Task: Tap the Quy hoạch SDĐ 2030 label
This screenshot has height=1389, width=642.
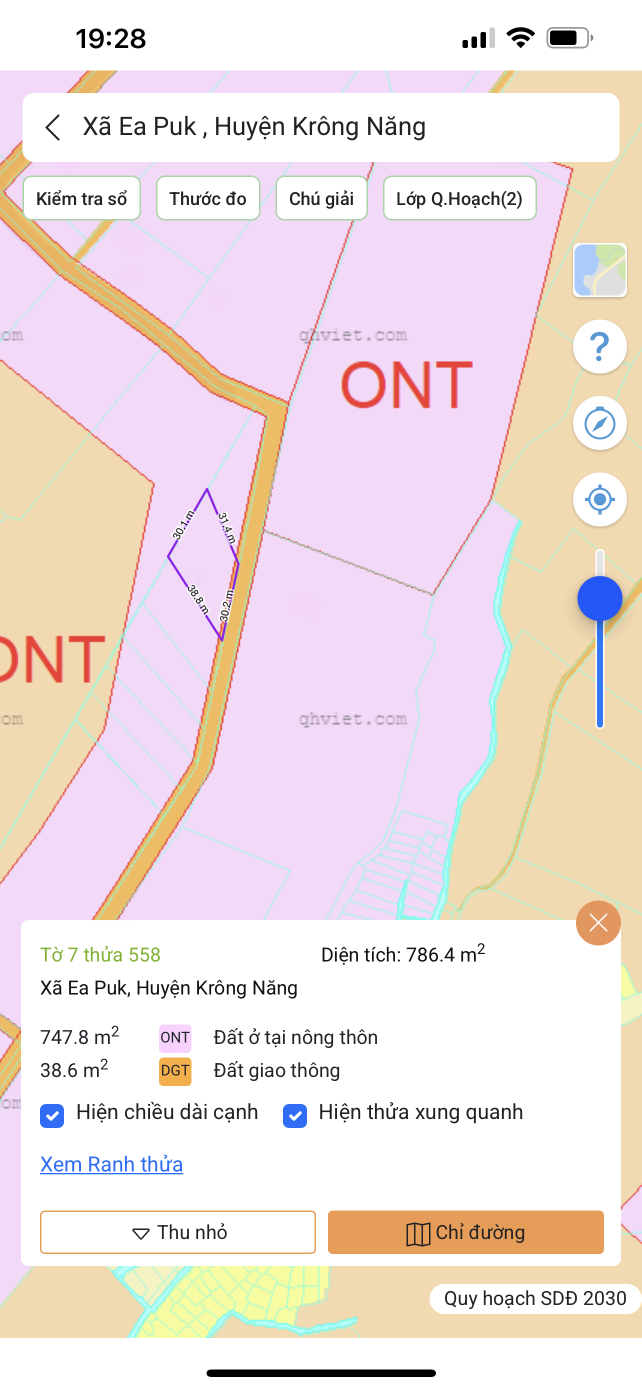Action: point(535,1298)
